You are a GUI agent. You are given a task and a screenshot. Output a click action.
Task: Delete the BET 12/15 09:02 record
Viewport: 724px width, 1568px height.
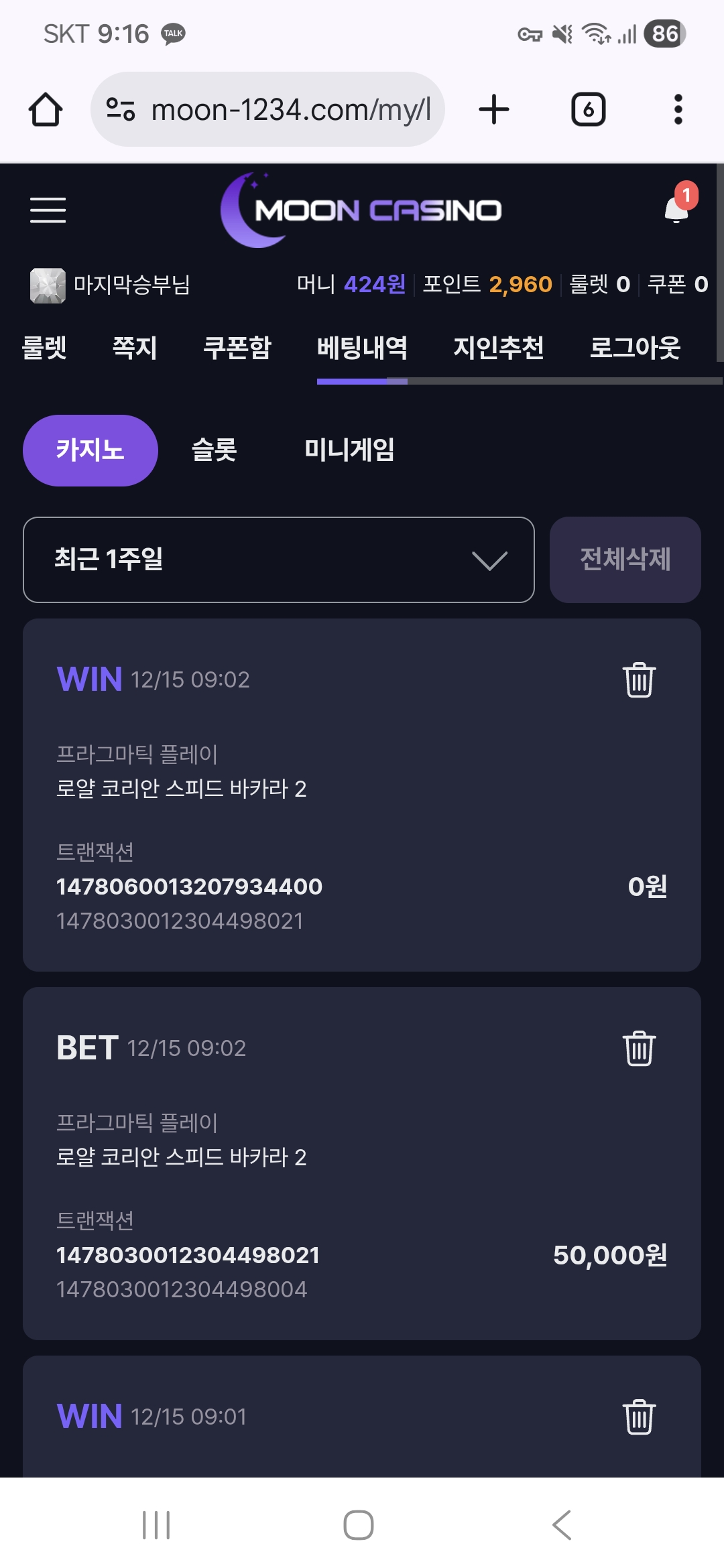(x=639, y=1049)
